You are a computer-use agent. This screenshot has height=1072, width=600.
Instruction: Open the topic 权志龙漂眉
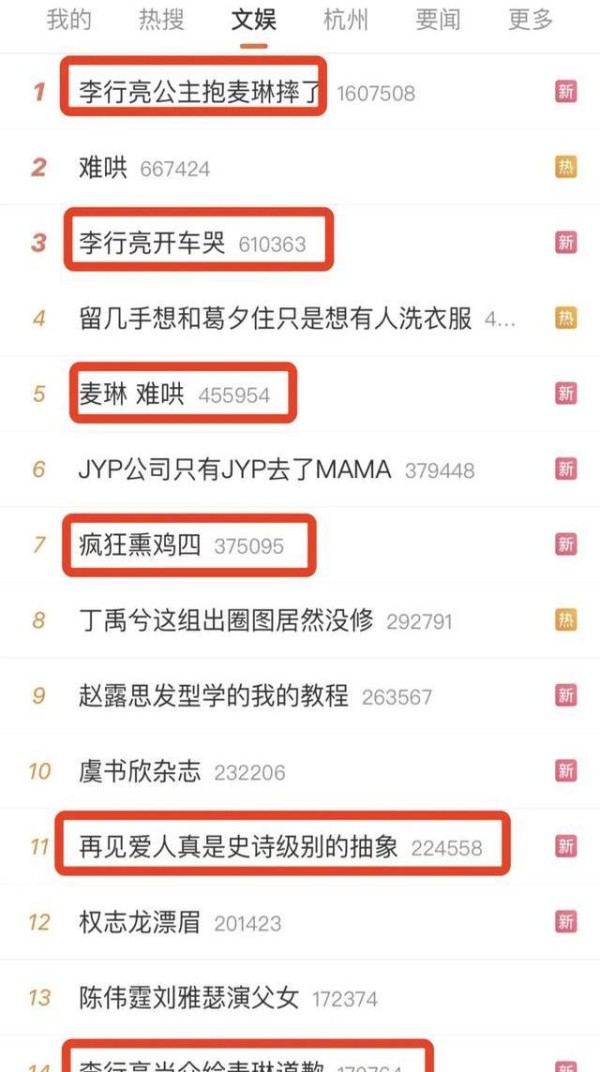coord(139,922)
